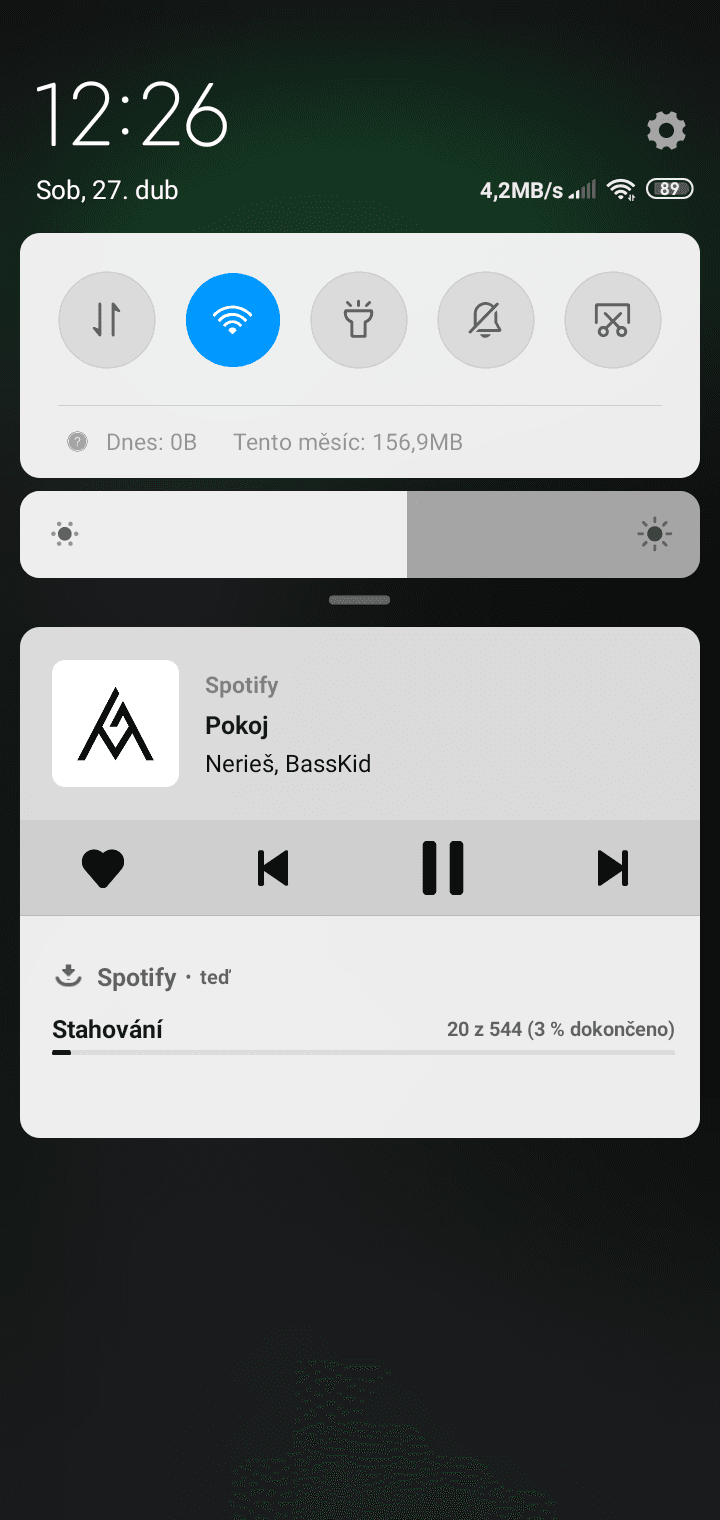
Task: Tap the brightness slider to adjust brightness
Action: 360,534
